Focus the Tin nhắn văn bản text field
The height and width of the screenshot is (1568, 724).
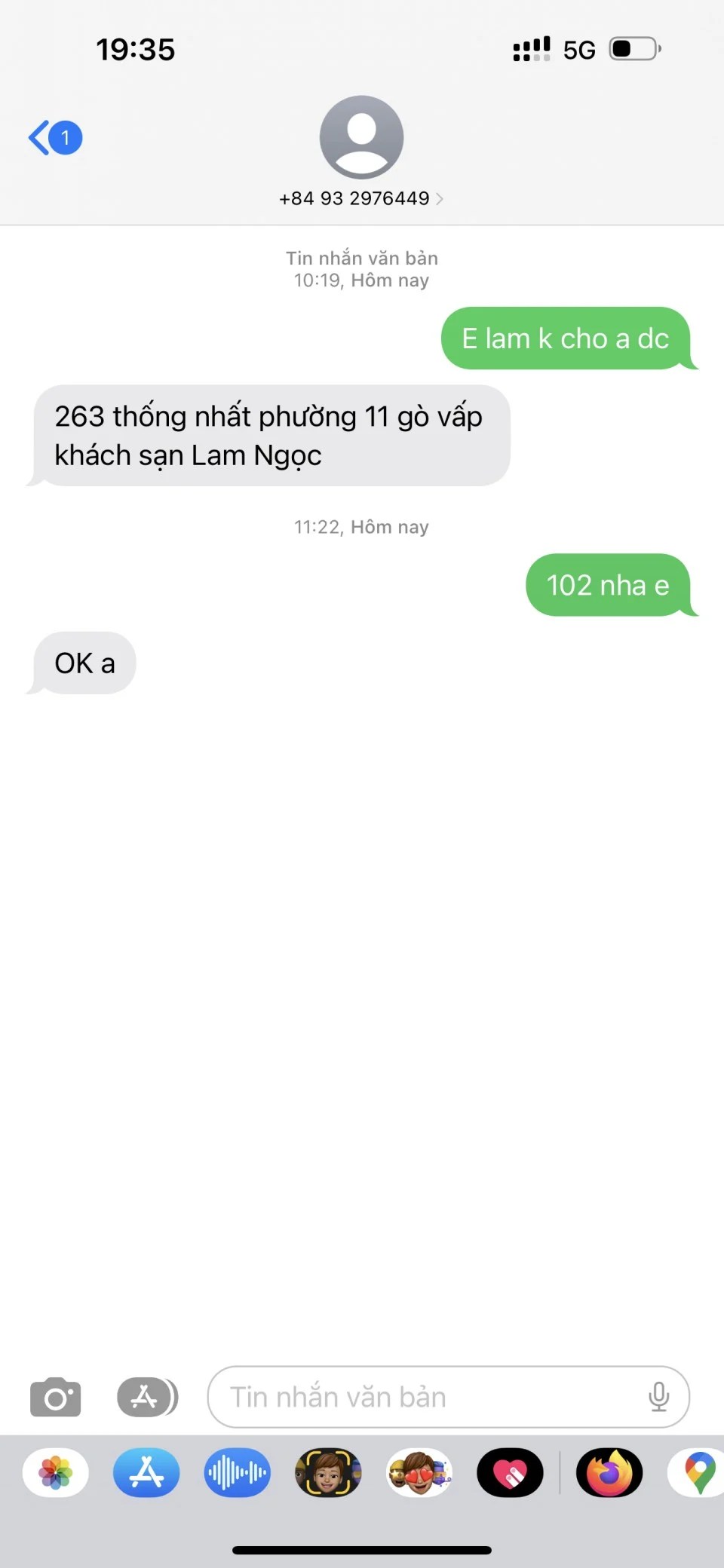coord(422,1398)
